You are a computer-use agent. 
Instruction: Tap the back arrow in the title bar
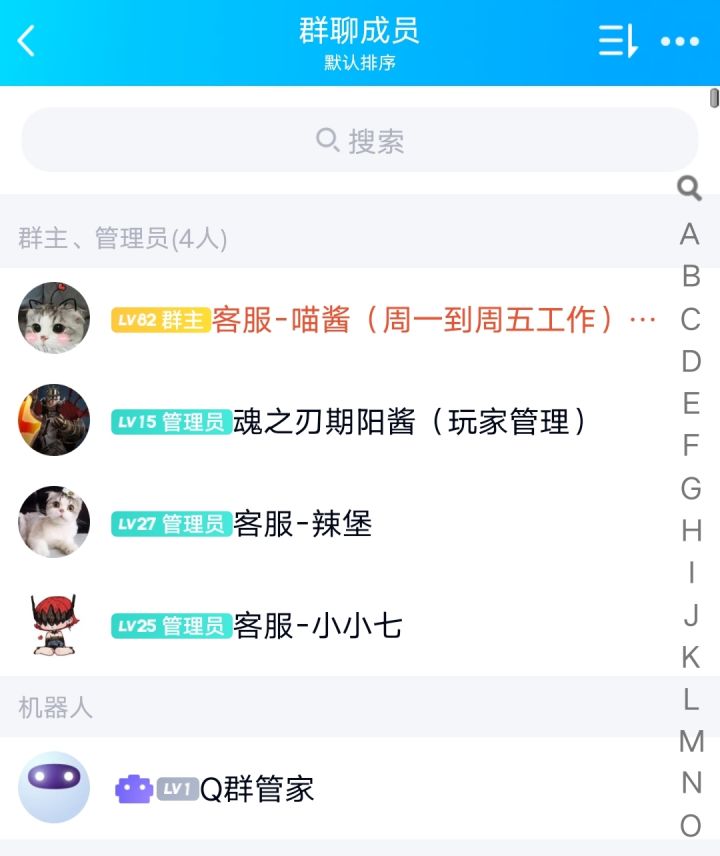25,40
